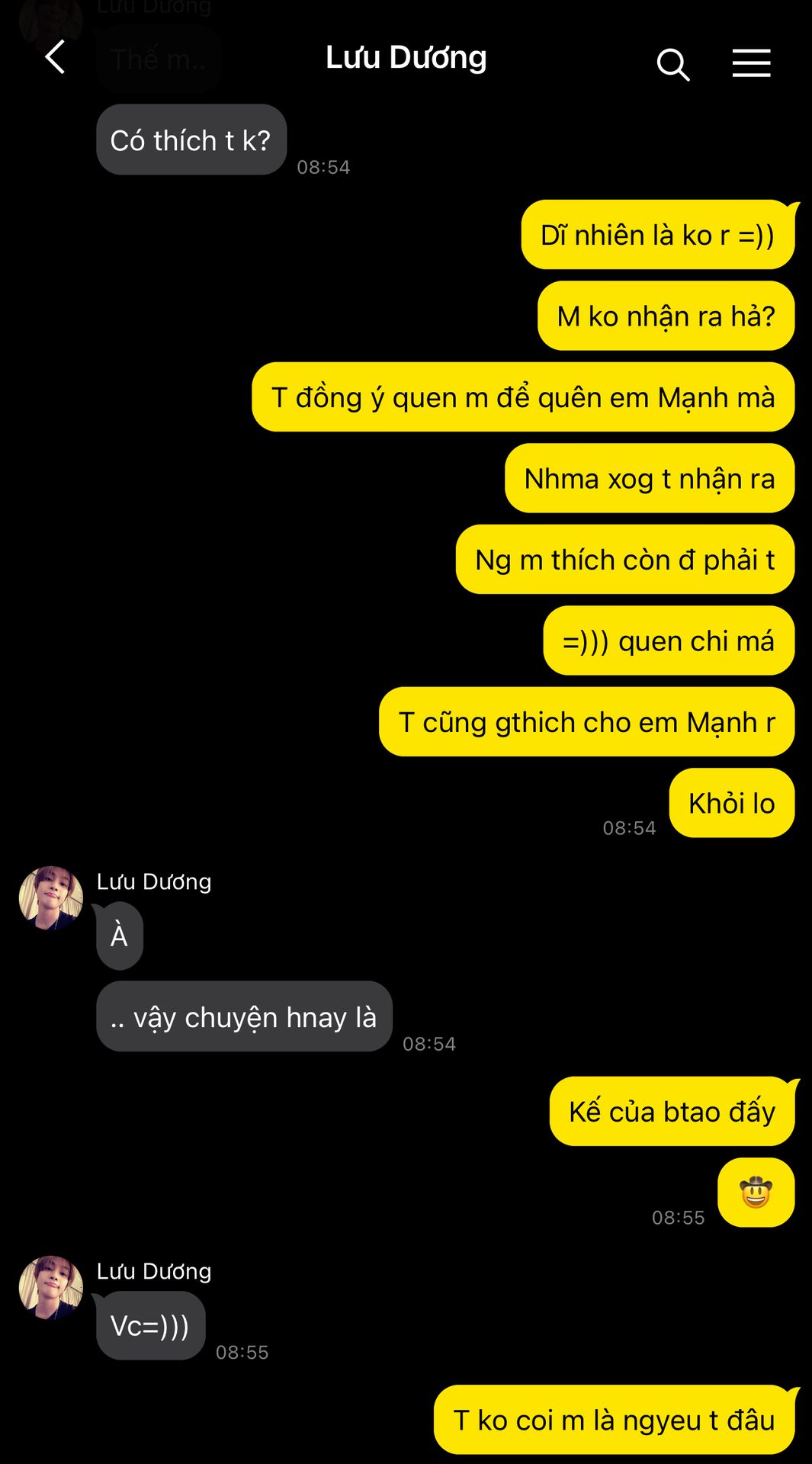Viewport: 812px width, 1464px height.
Task: Open Lưu Dương's avatar next to "Vc=)))"
Action: (51, 1287)
